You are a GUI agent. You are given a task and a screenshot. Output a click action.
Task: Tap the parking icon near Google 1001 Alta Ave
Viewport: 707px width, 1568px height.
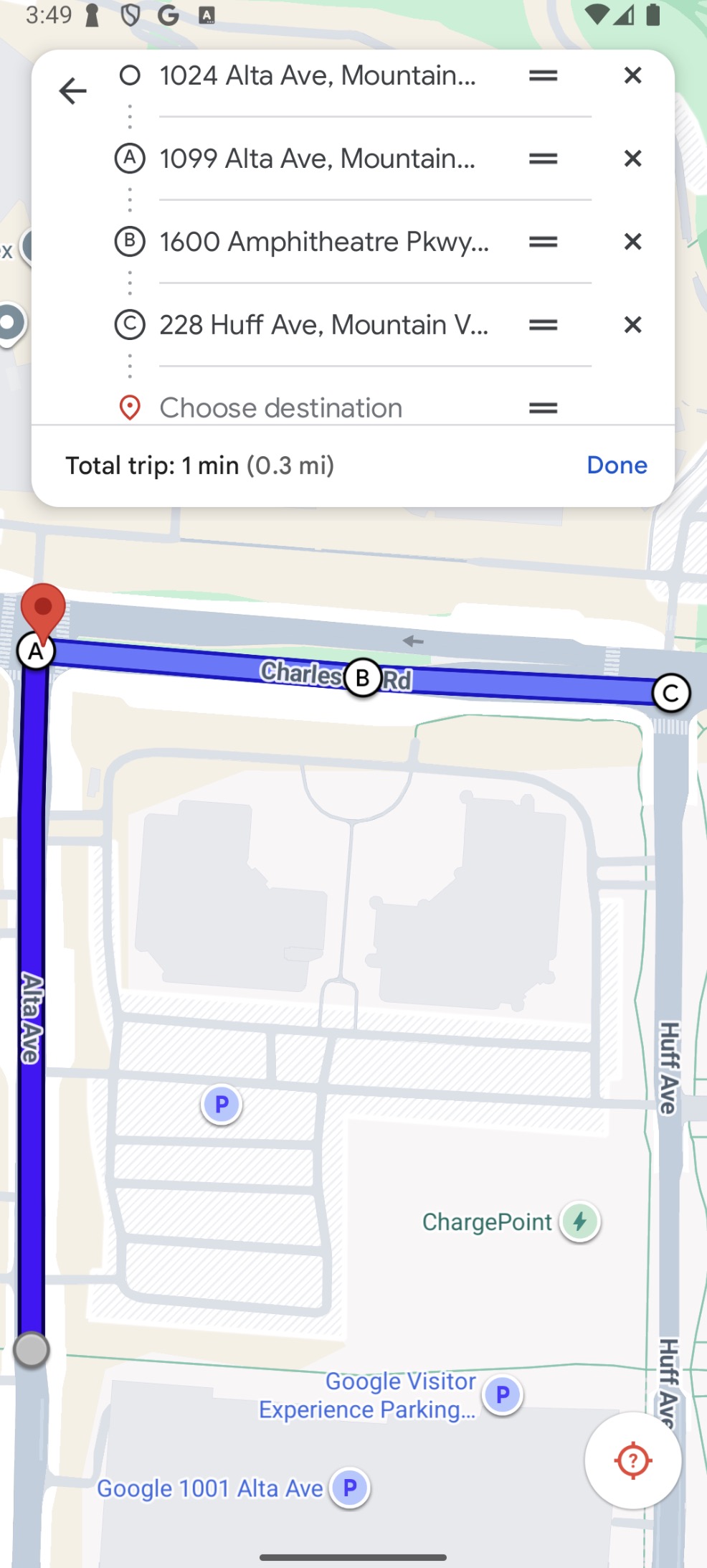pyautogui.click(x=349, y=1488)
